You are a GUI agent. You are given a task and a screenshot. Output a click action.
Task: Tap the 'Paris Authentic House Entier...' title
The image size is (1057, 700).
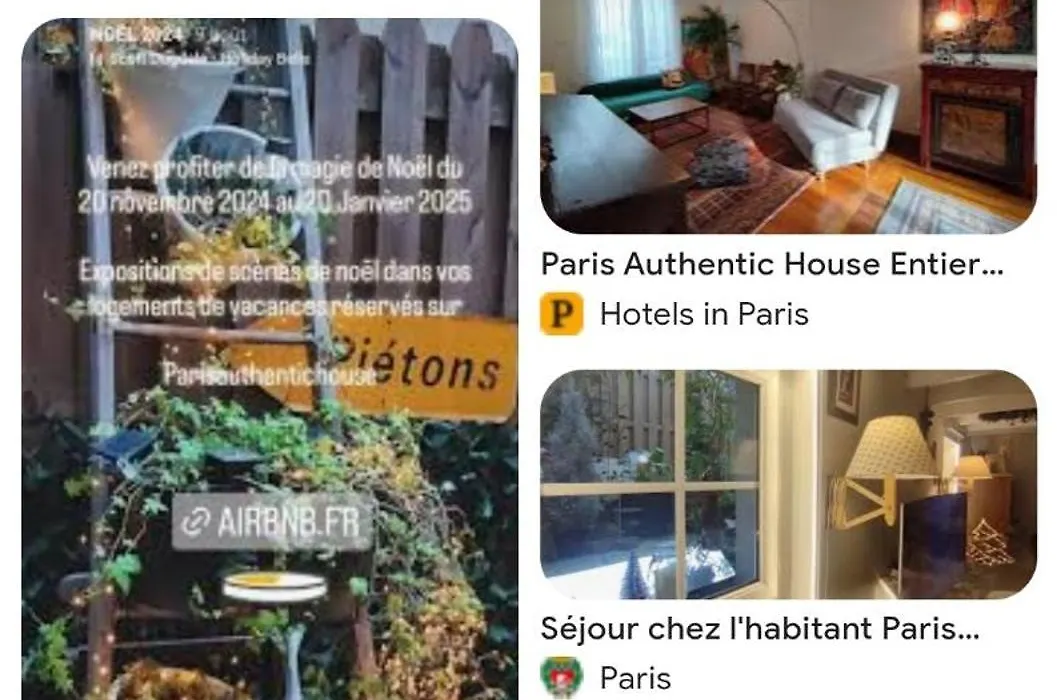click(771, 264)
